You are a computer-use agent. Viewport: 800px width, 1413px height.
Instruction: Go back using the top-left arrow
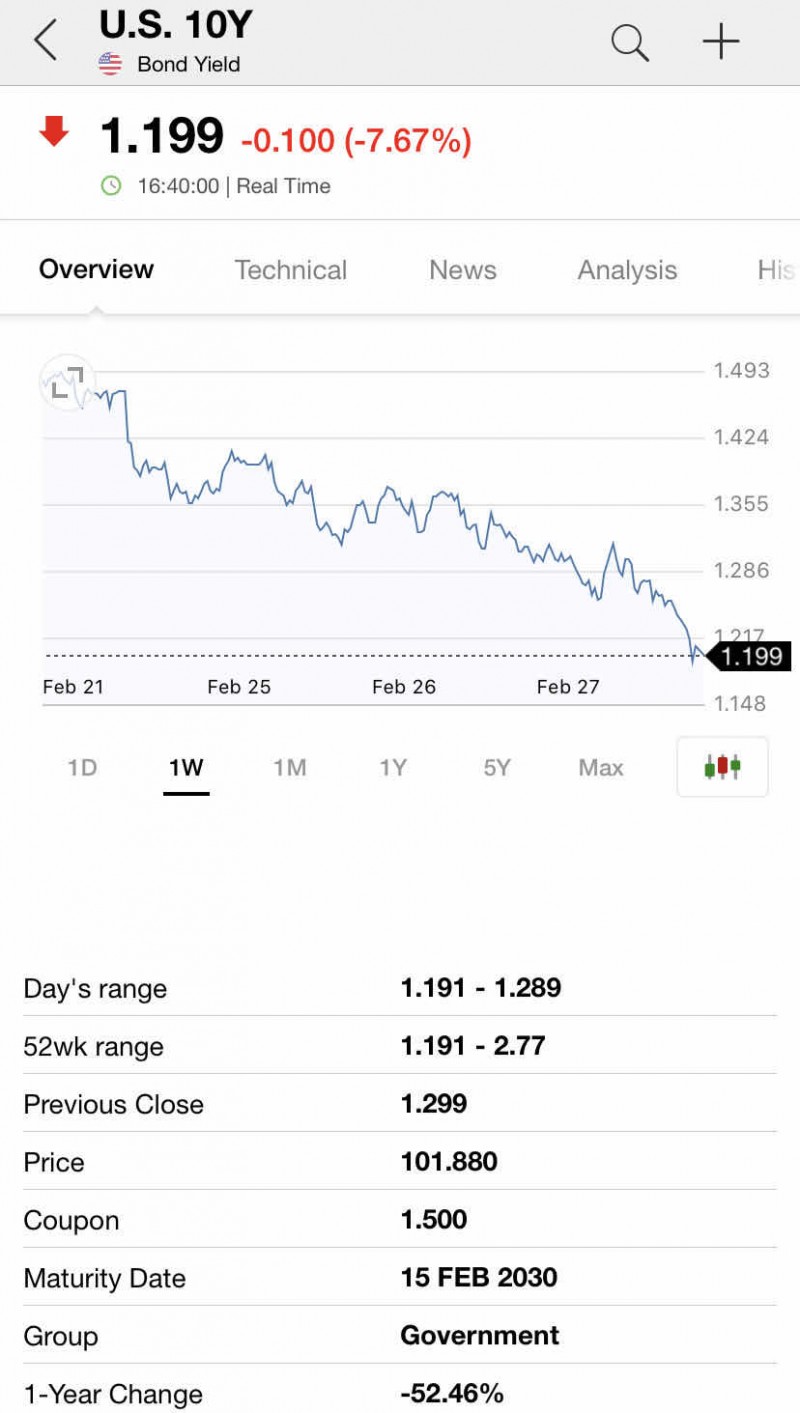pyautogui.click(x=45, y=41)
